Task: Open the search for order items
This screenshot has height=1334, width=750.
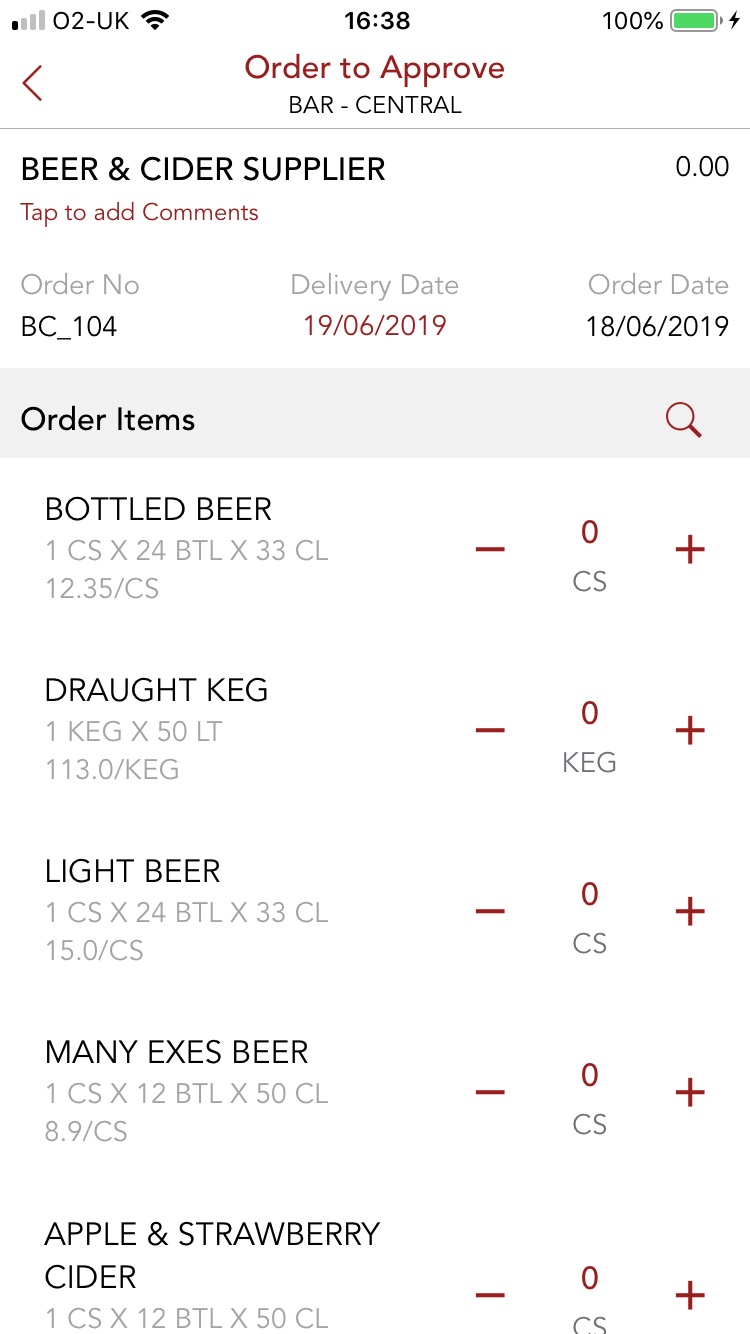Action: (x=683, y=419)
